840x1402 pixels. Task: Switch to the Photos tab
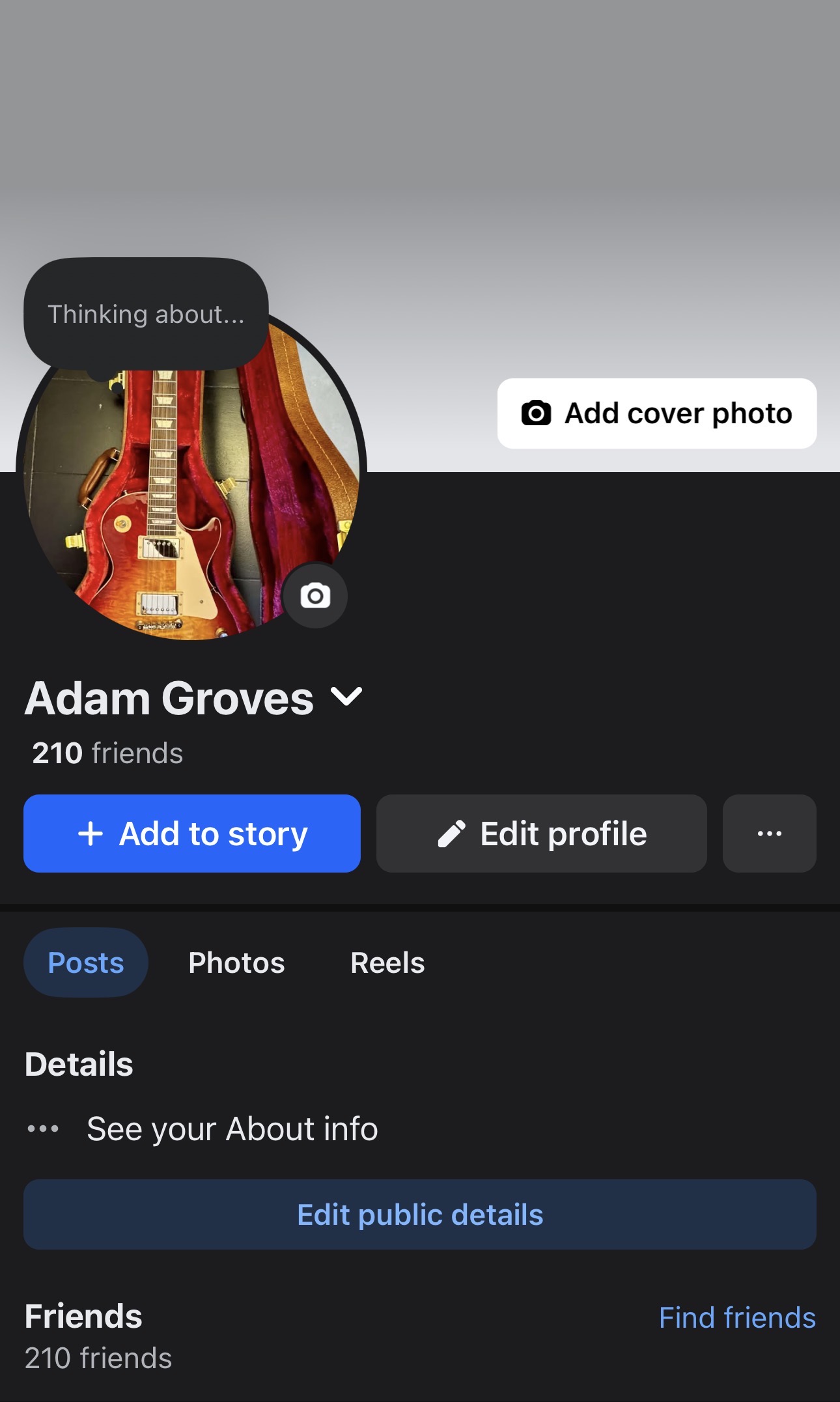236,962
